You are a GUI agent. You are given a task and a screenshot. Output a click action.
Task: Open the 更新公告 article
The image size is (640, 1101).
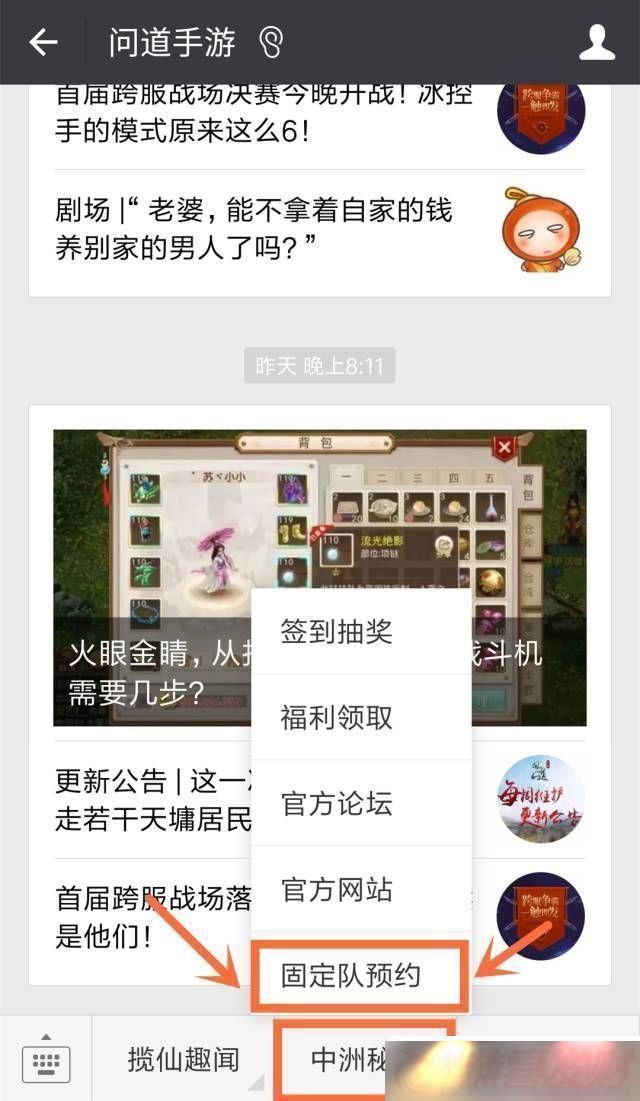(x=150, y=800)
